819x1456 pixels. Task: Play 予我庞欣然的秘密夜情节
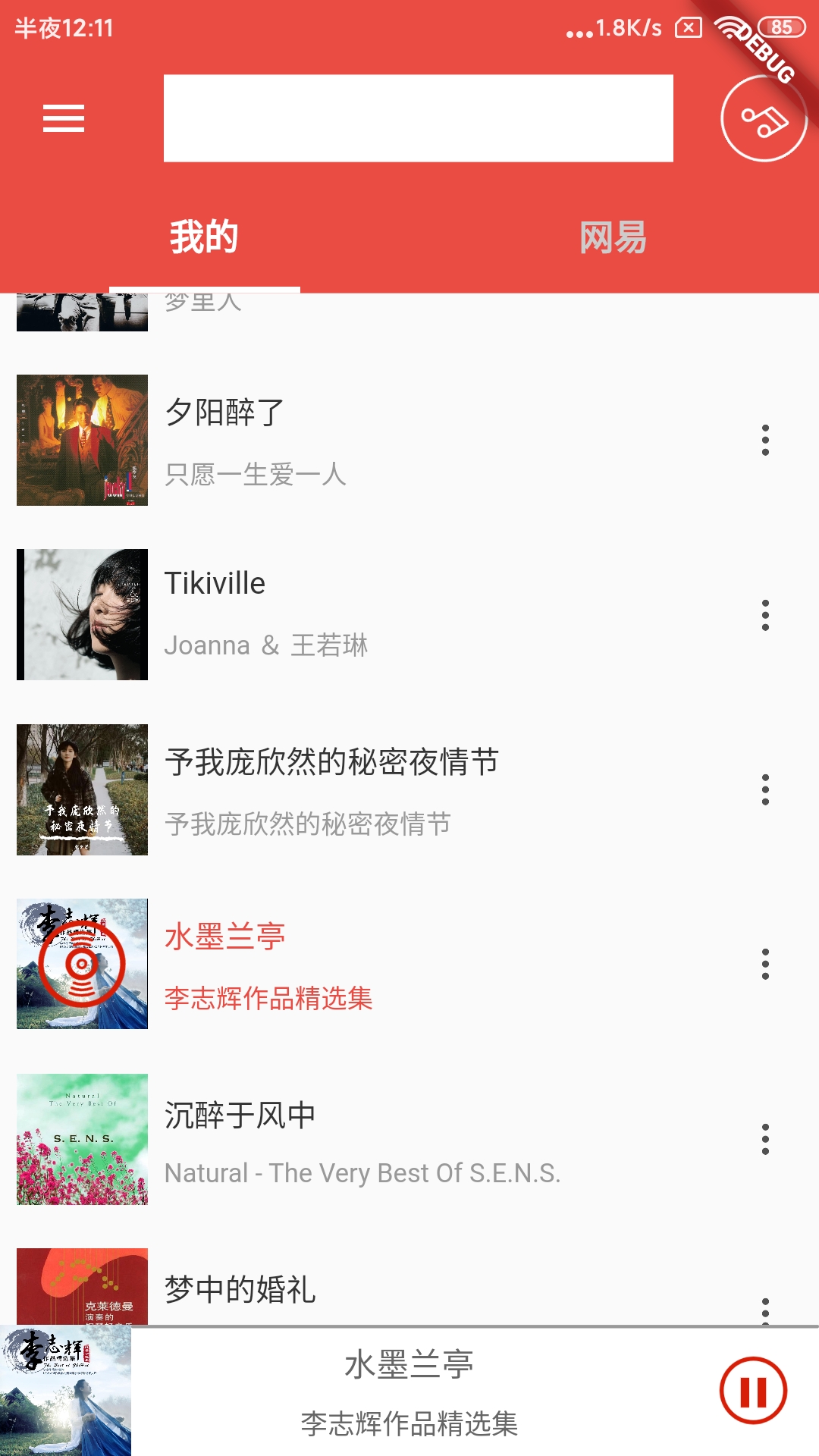(x=379, y=789)
